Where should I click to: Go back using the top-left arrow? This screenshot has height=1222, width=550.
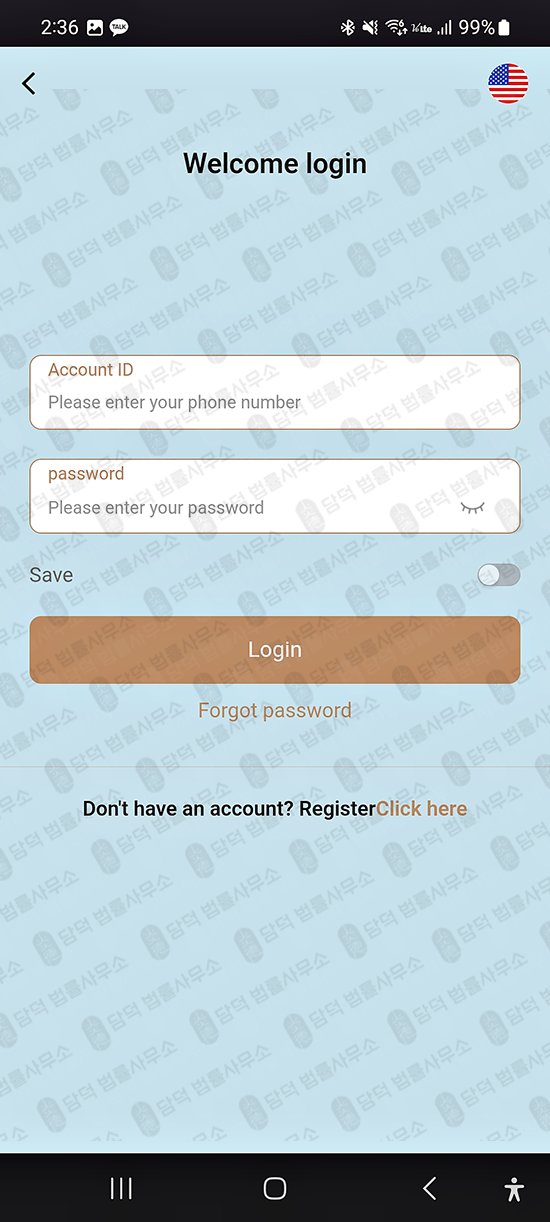tap(29, 84)
